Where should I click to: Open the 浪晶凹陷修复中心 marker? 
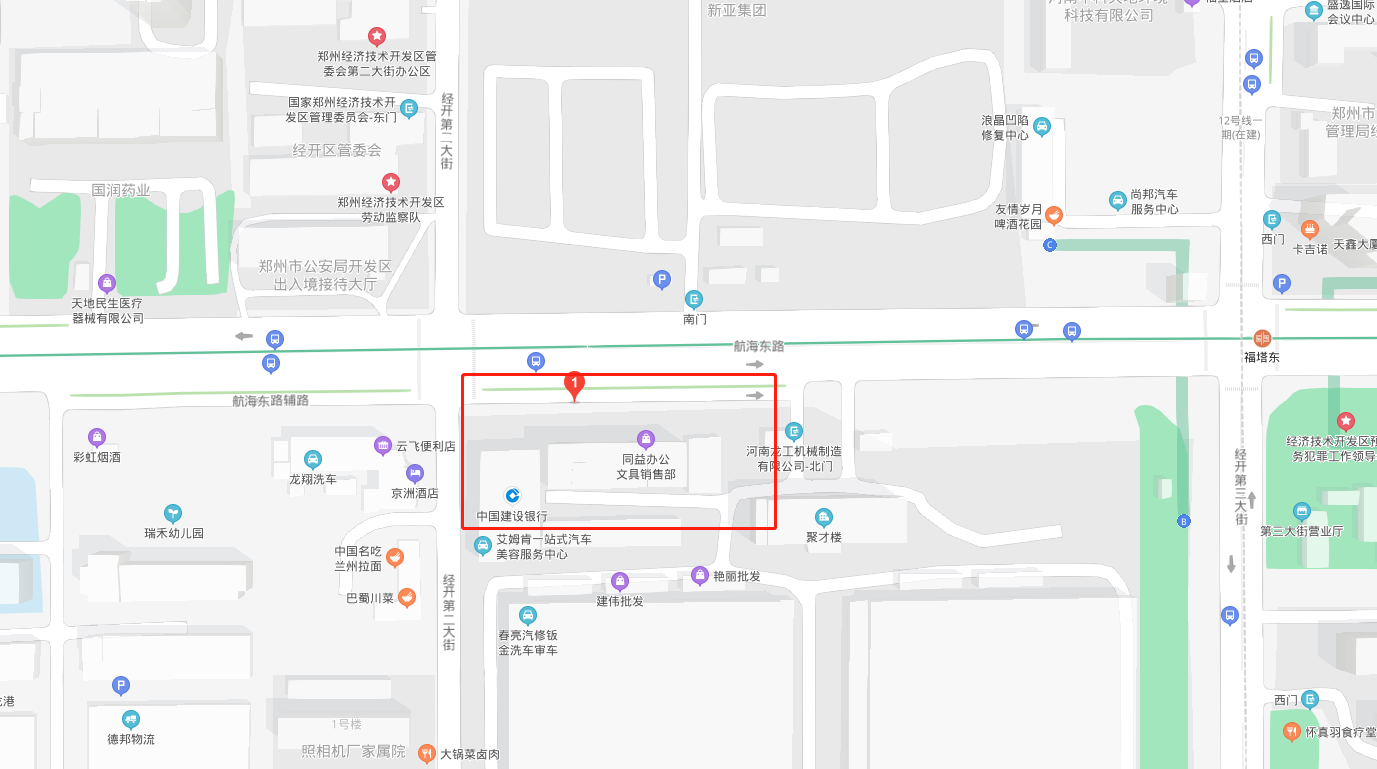pyautogui.click(x=1041, y=127)
